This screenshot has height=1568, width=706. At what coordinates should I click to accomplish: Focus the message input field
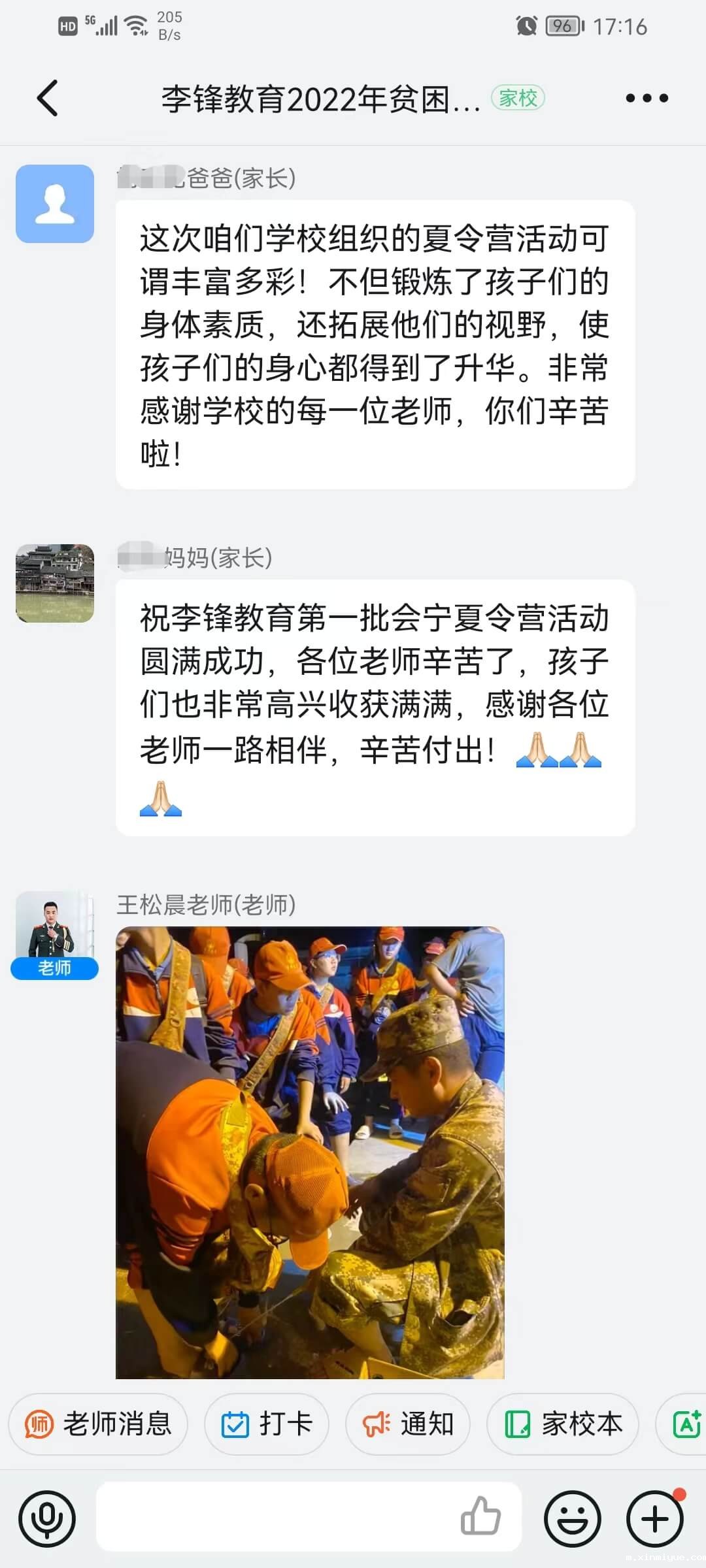(275, 1517)
